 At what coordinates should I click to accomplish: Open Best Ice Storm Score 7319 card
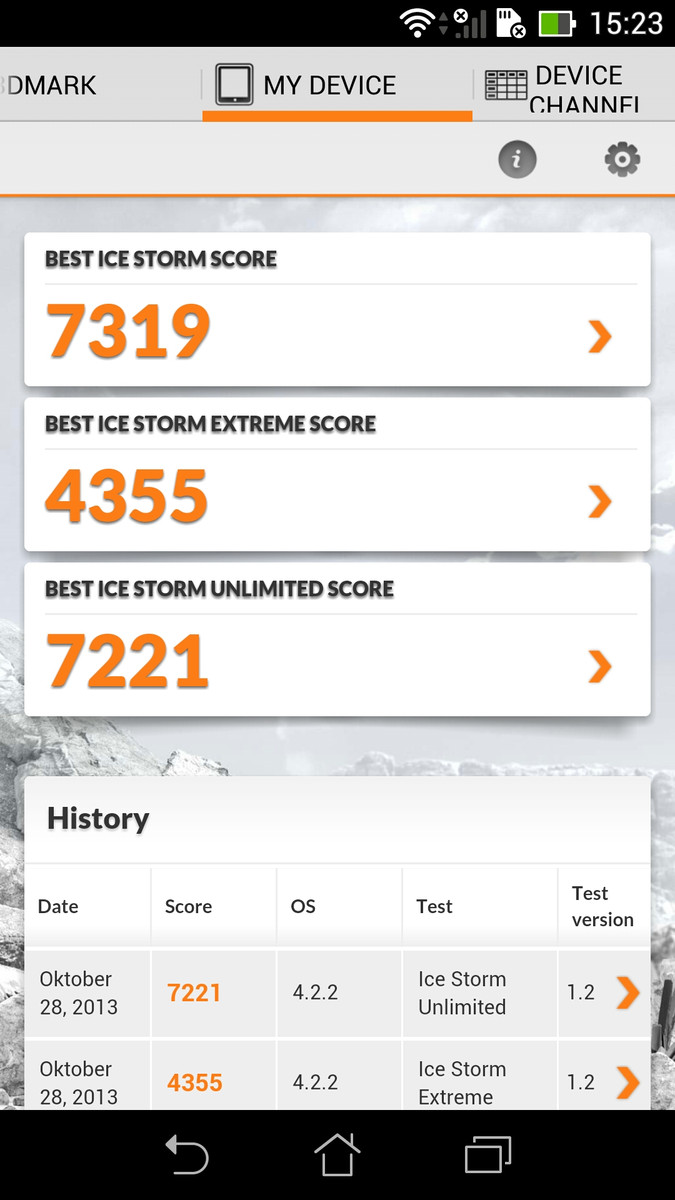(337, 310)
